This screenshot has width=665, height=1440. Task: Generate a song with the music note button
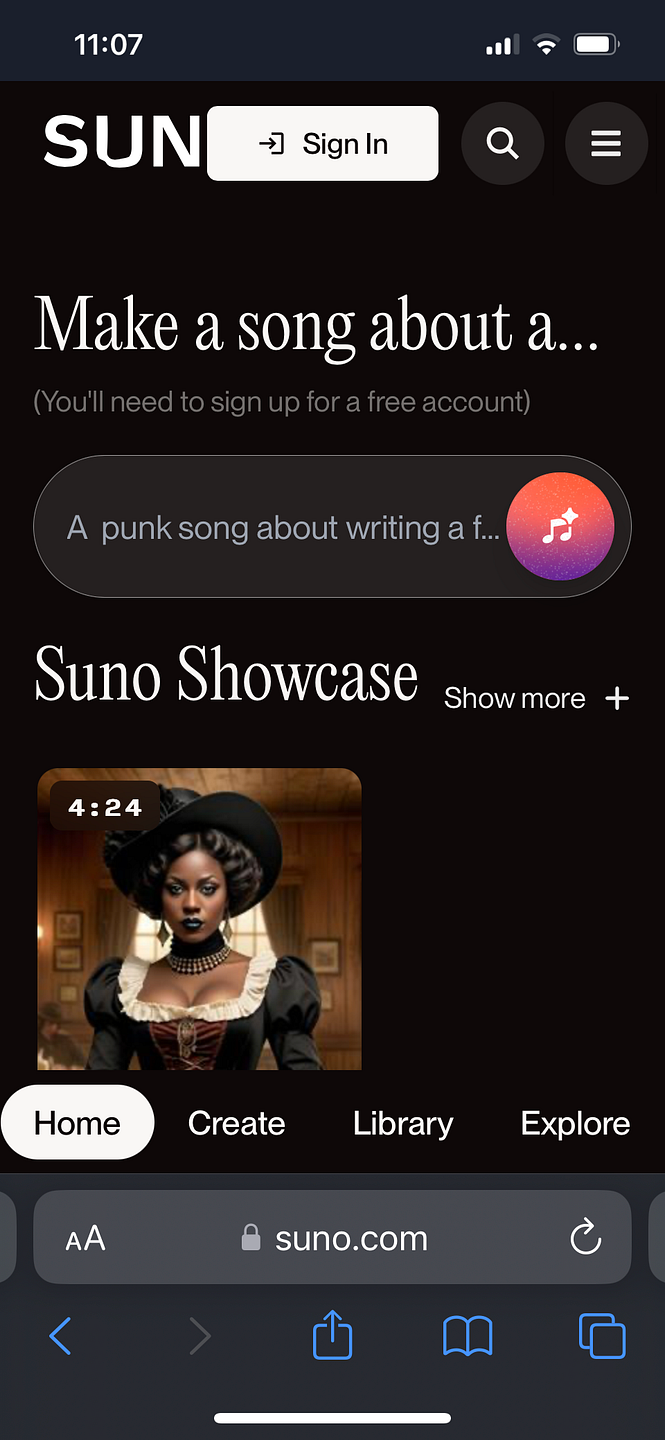(560, 527)
